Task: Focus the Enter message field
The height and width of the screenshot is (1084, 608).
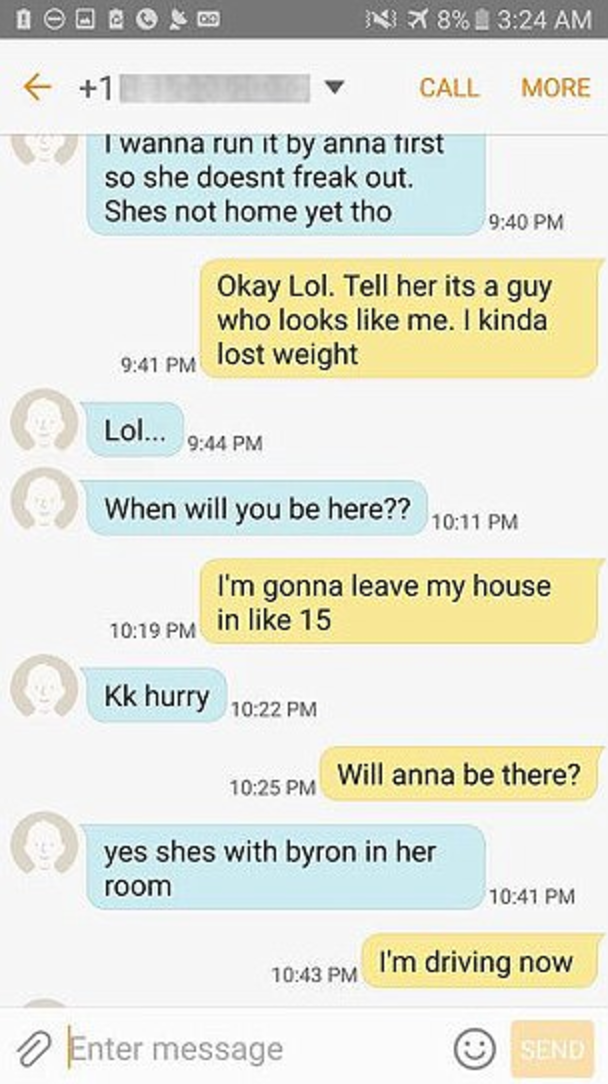Action: (x=250, y=1048)
